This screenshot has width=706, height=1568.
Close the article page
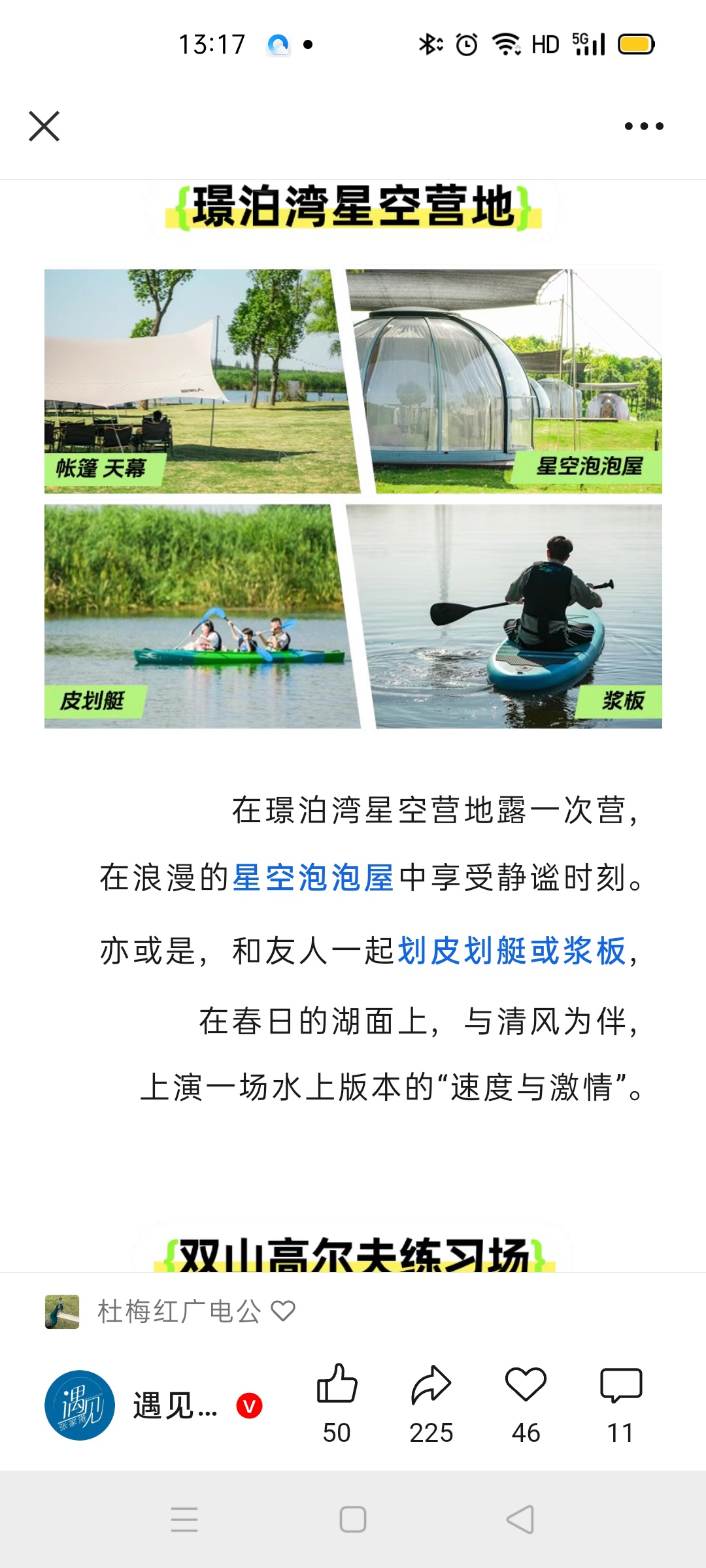click(44, 126)
